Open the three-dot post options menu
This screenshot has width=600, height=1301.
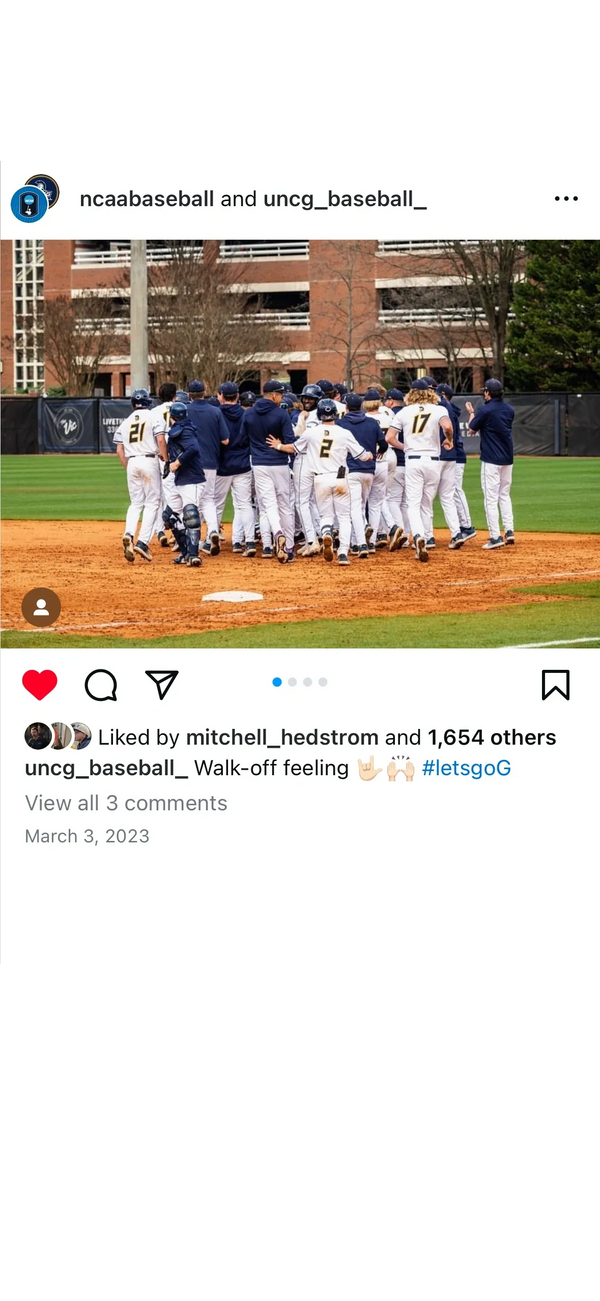(566, 199)
